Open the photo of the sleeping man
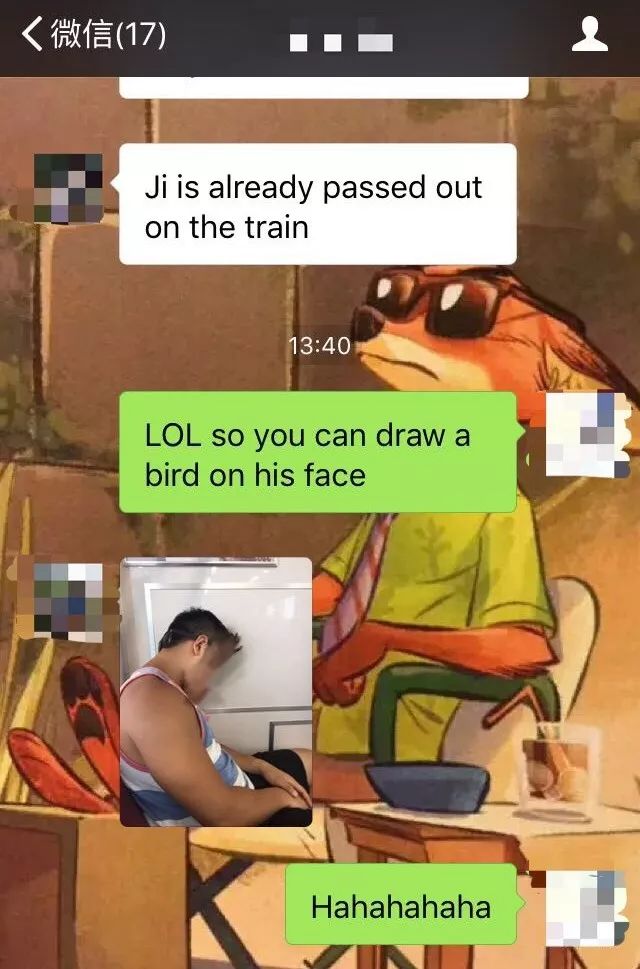 click(x=216, y=691)
